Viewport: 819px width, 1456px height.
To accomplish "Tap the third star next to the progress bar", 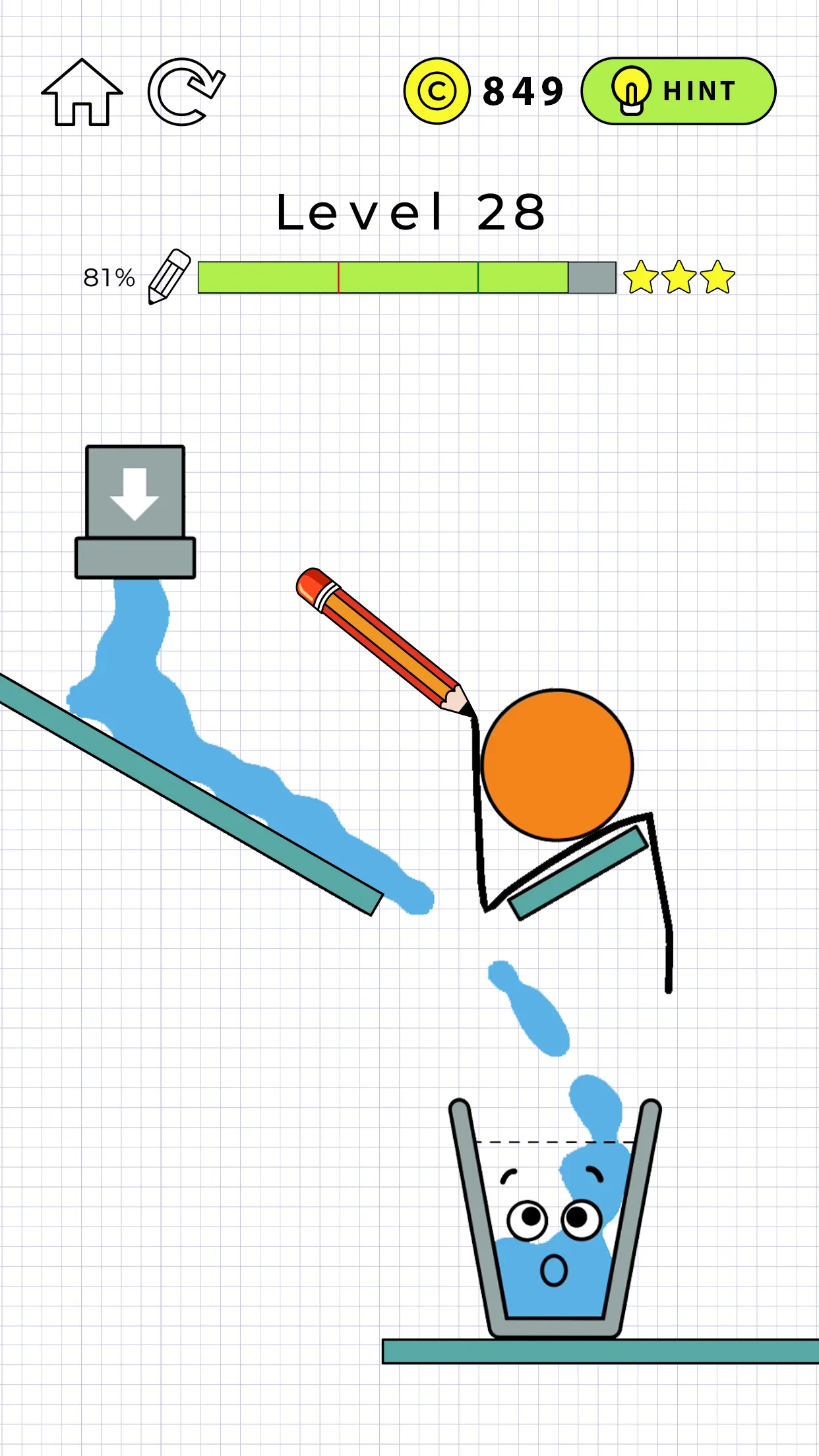I will coord(718,277).
